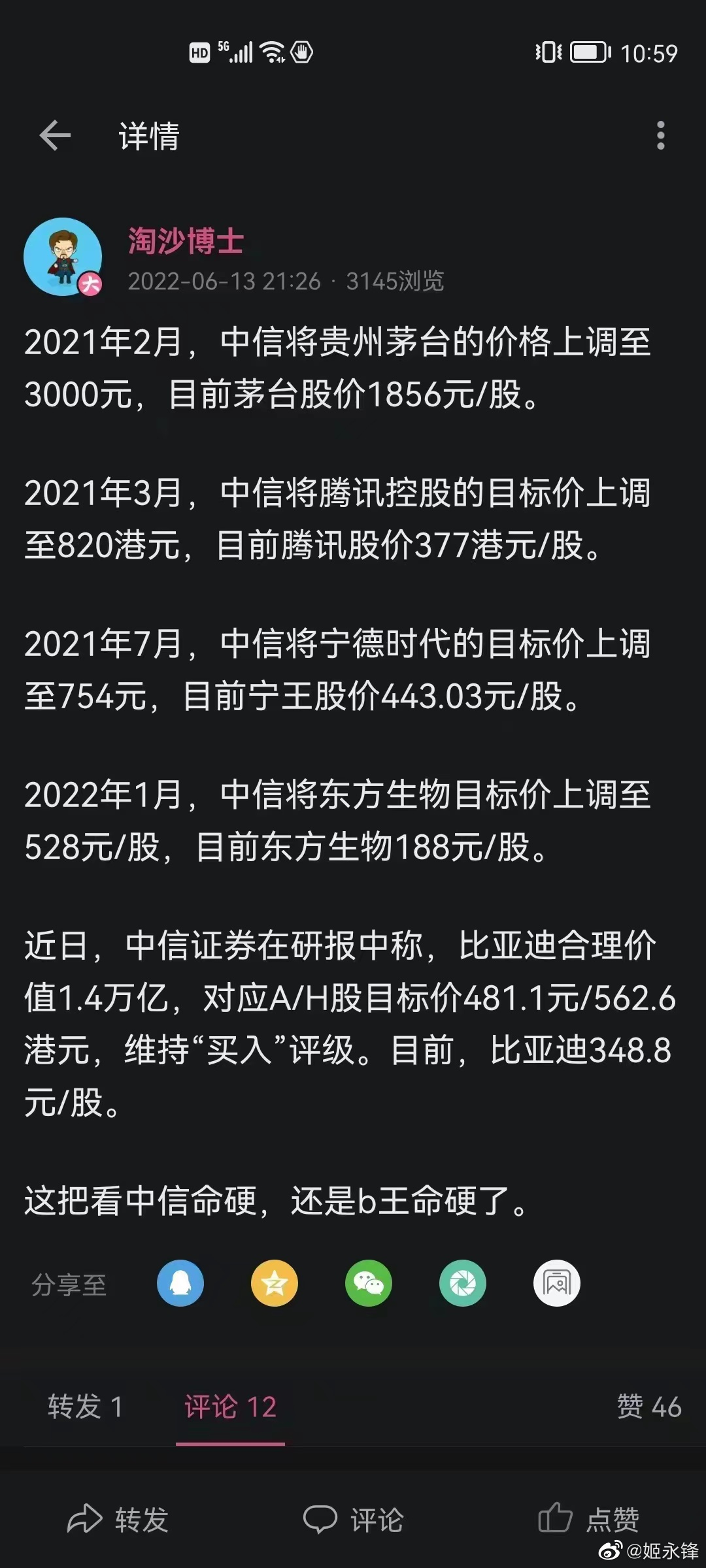Save the post as a picture
Image resolution: width=706 pixels, height=1568 pixels.
(x=557, y=1283)
